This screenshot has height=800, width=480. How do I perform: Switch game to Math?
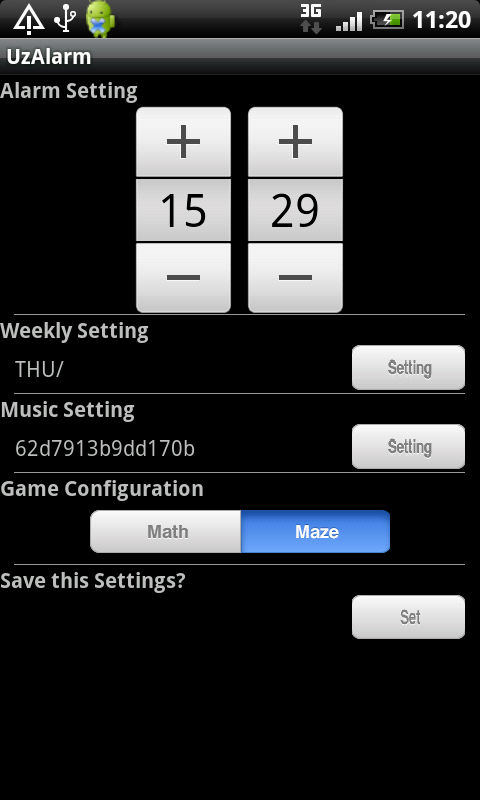166,532
